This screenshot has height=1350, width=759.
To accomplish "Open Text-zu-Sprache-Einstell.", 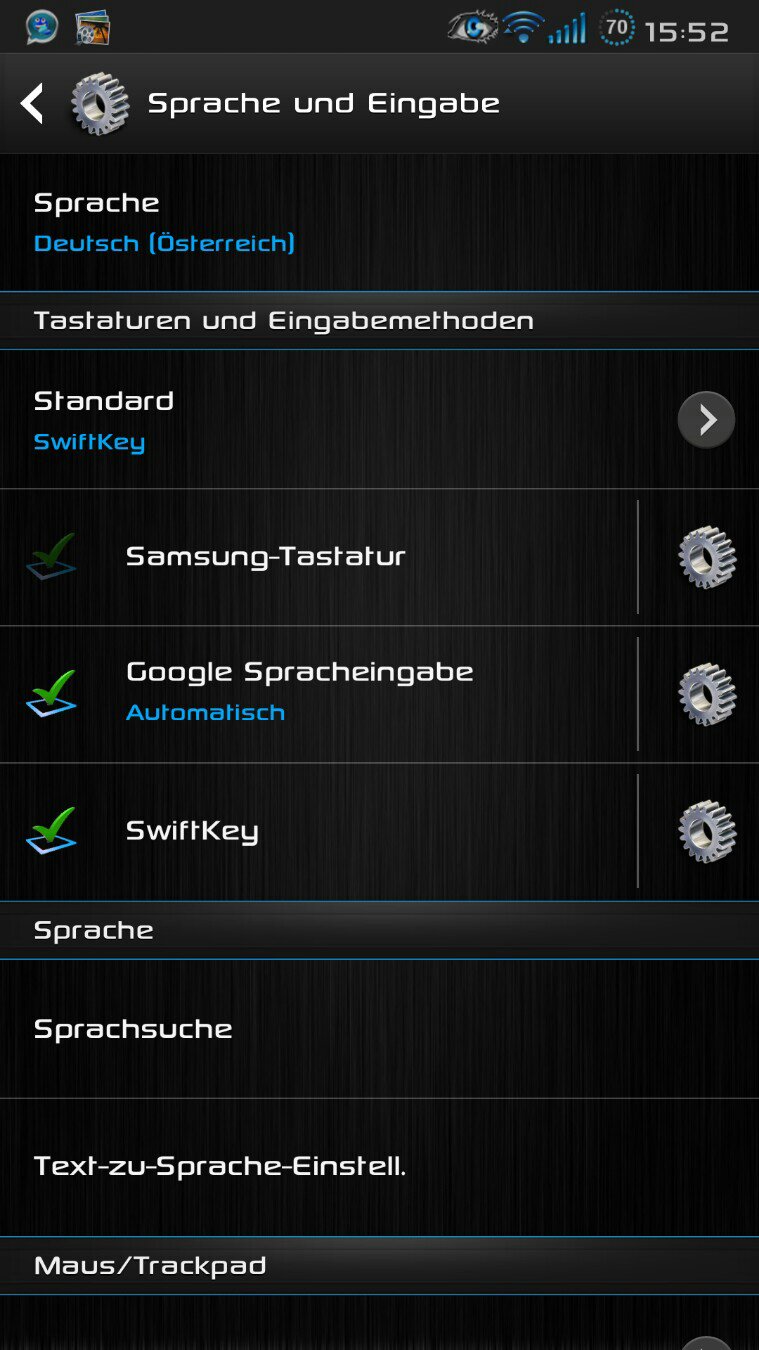I will [x=379, y=1167].
